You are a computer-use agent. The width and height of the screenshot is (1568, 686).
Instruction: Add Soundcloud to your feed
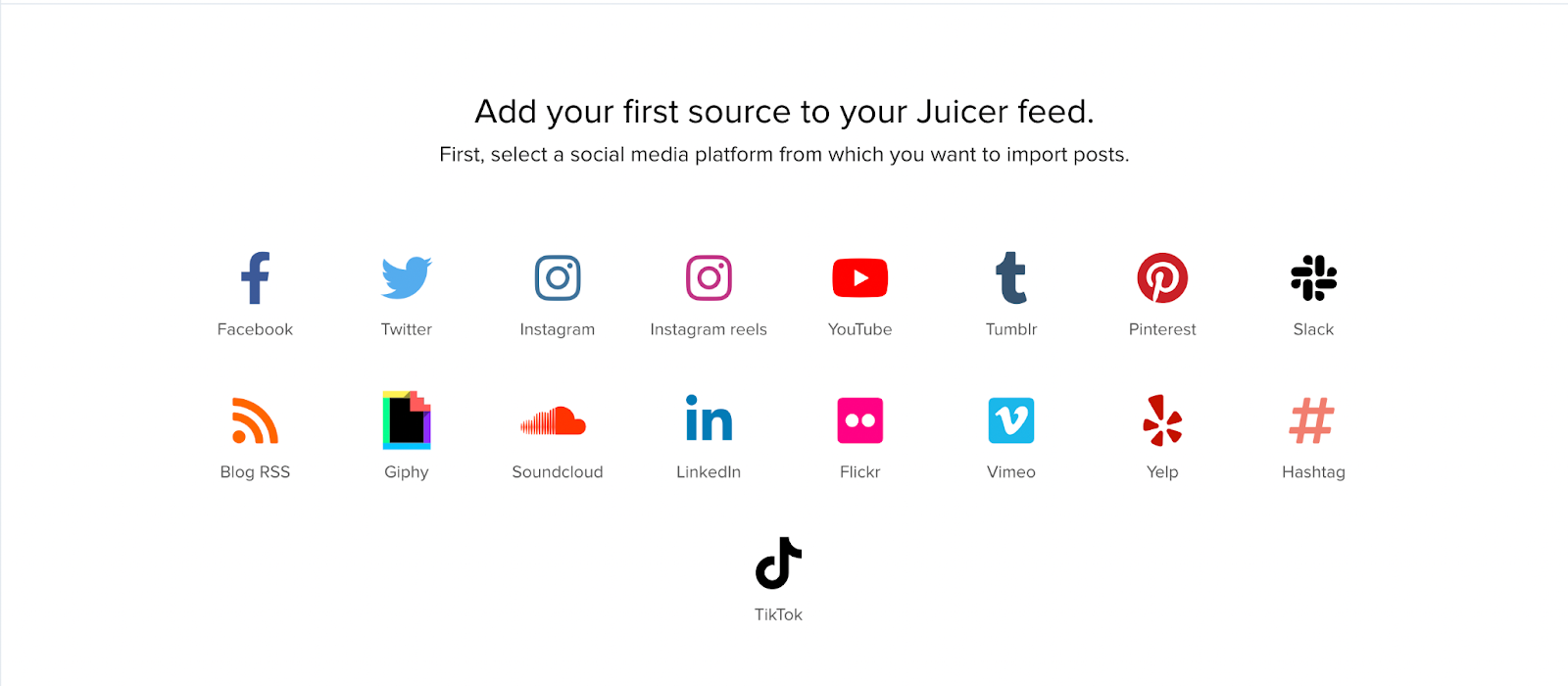(x=558, y=421)
